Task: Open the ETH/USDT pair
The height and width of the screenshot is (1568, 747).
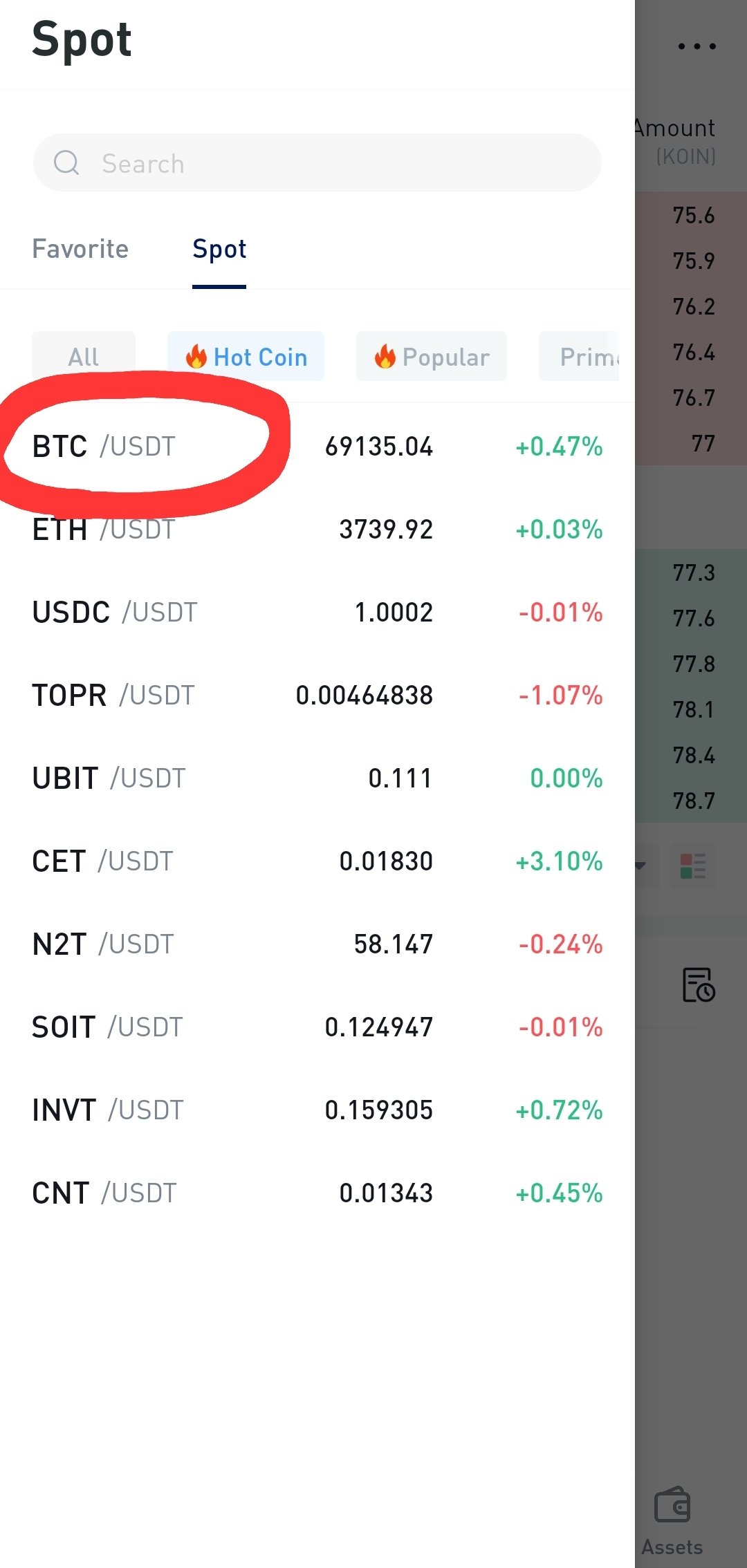Action: click(x=317, y=530)
